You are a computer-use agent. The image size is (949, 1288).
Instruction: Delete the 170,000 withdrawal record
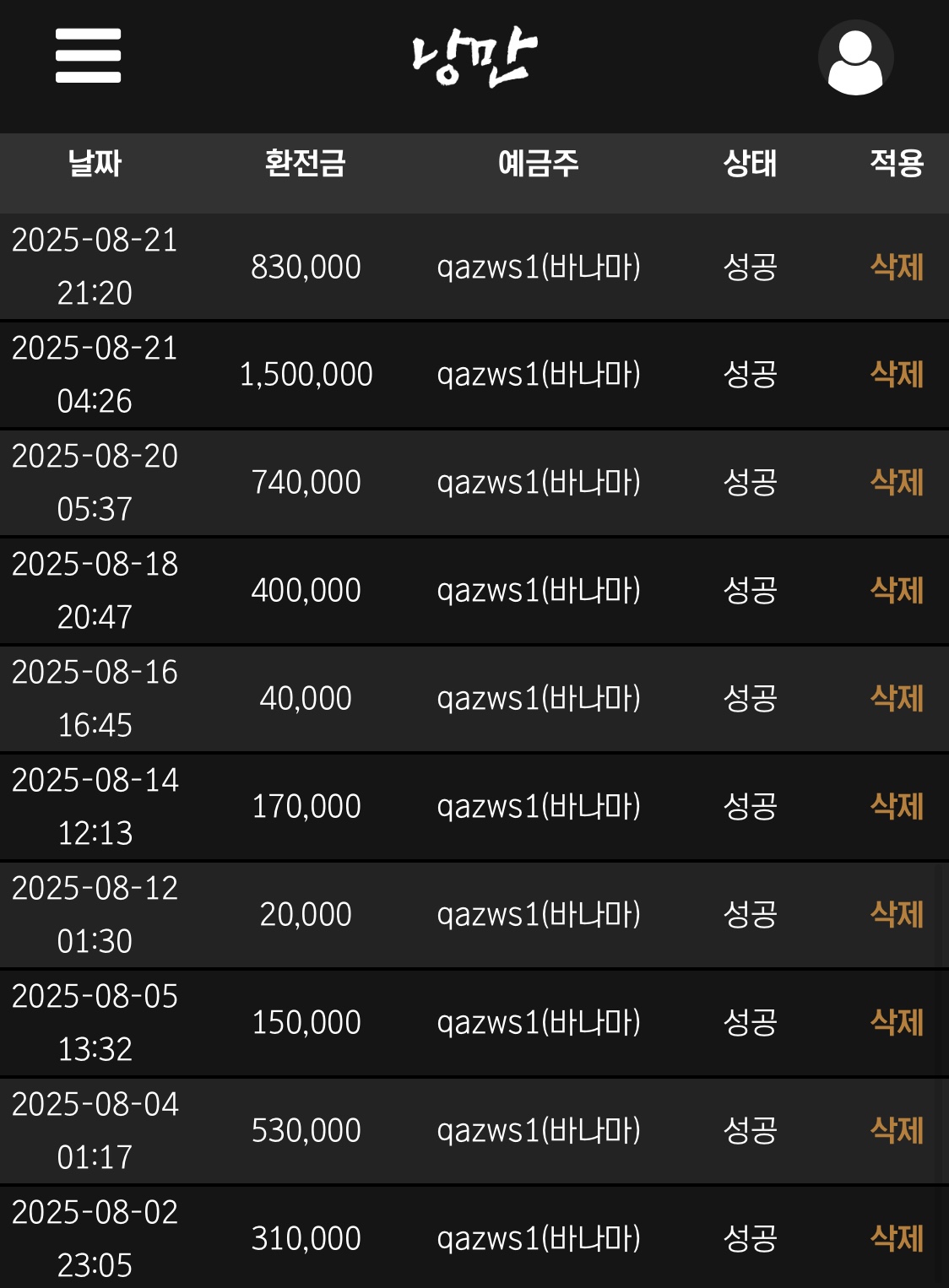point(897,806)
